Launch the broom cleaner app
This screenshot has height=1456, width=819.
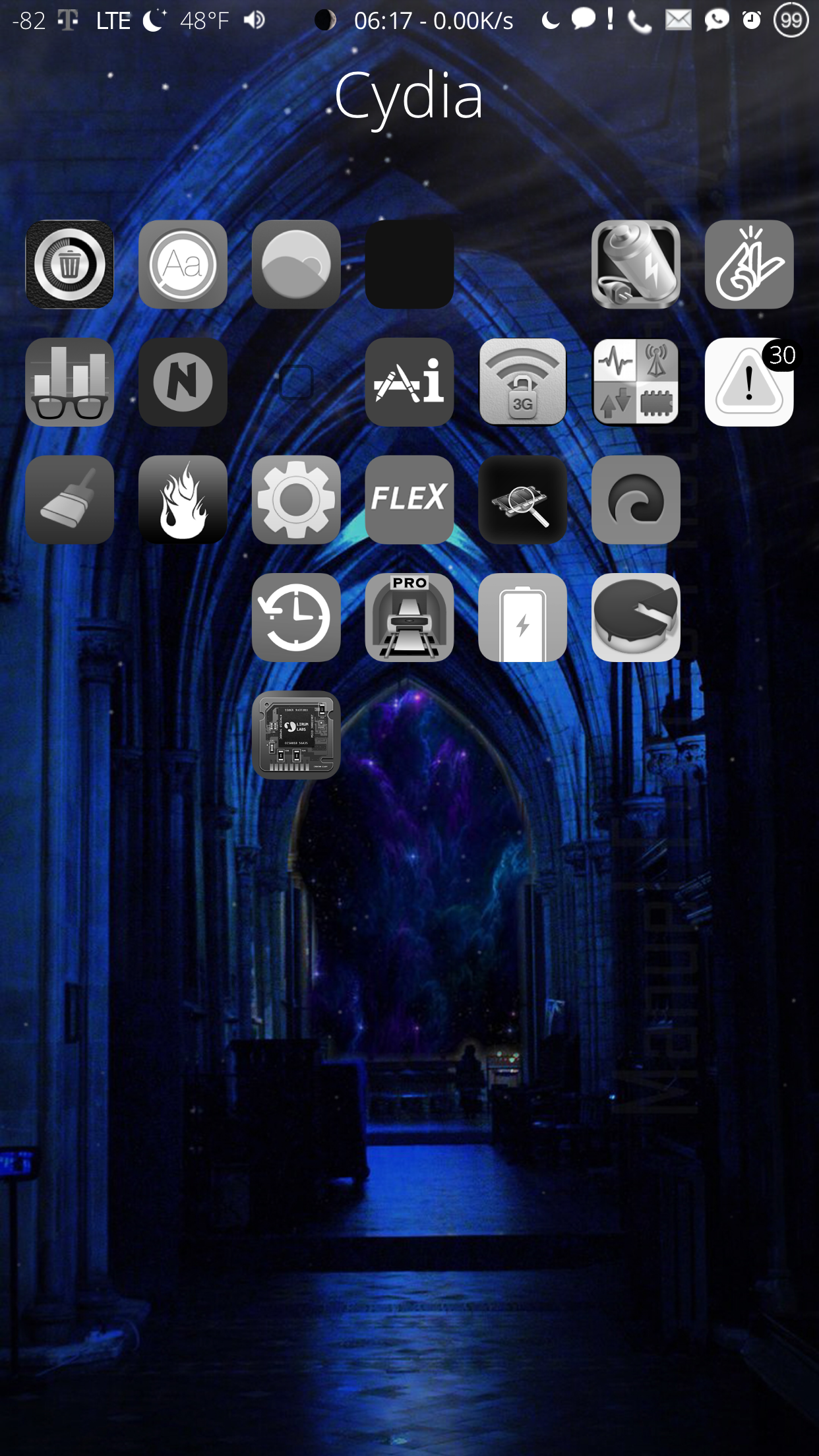pos(69,500)
